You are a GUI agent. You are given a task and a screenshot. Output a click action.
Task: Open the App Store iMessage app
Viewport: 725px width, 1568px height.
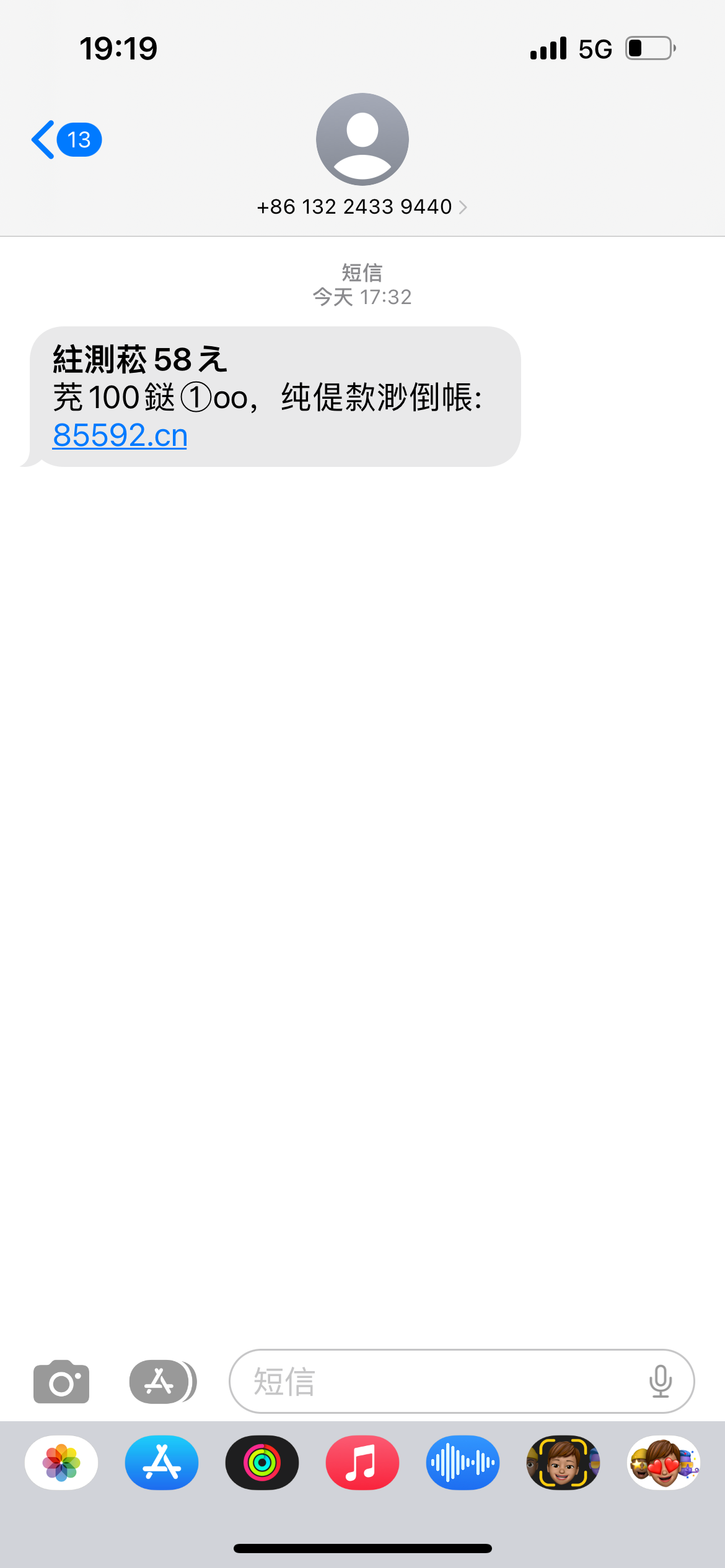pyautogui.click(x=162, y=1463)
